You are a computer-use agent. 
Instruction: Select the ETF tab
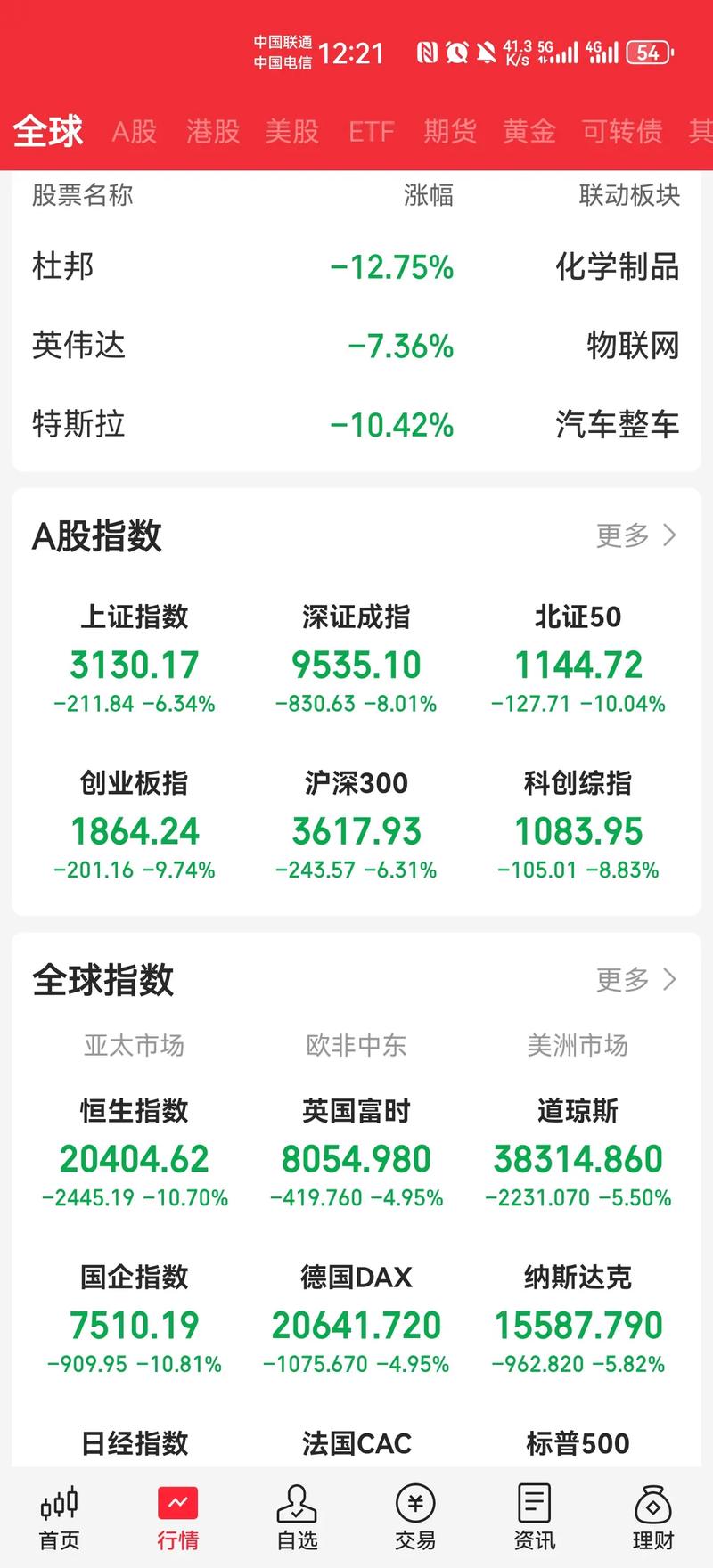(371, 132)
